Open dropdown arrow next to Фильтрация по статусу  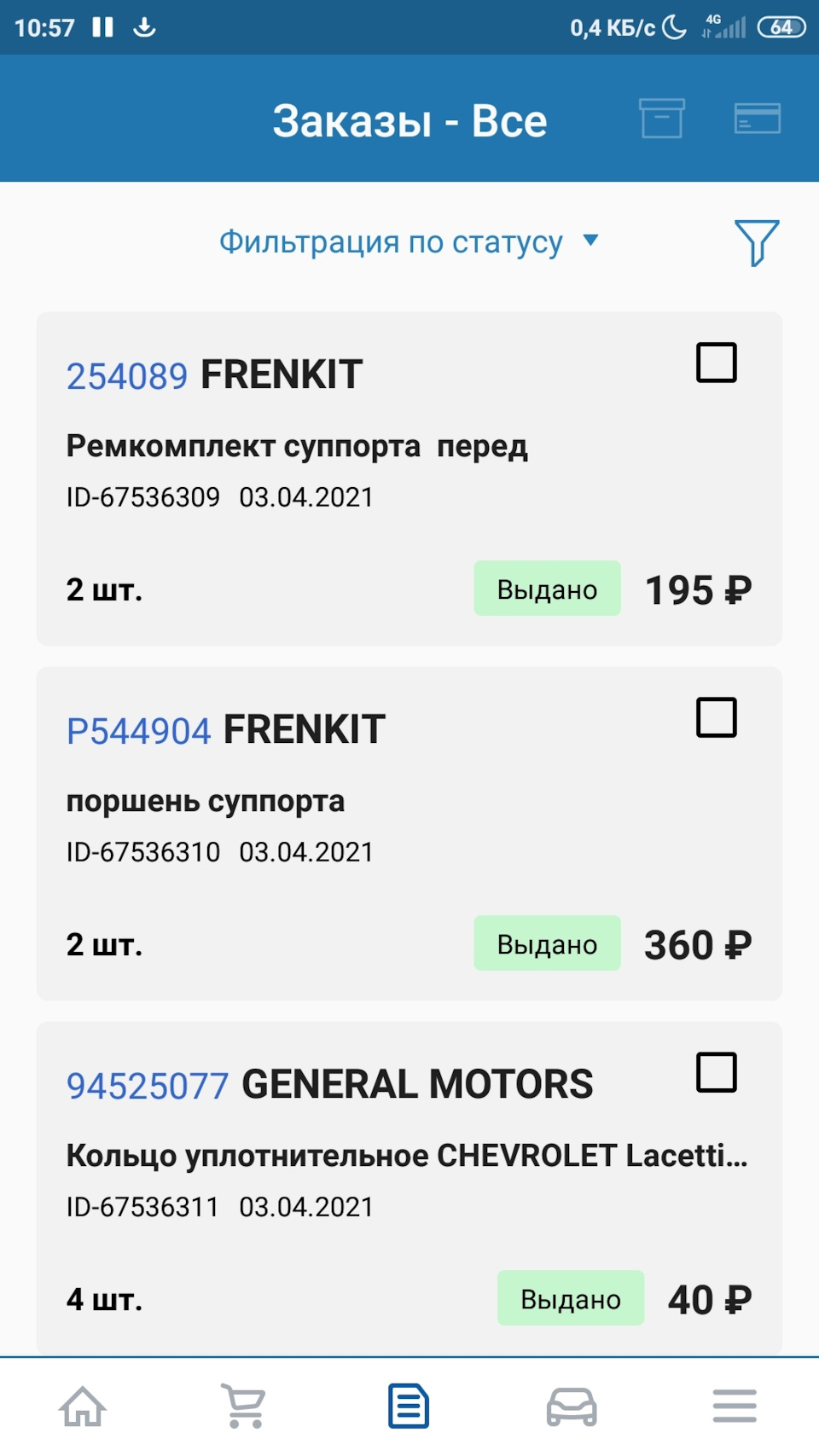[x=592, y=242]
